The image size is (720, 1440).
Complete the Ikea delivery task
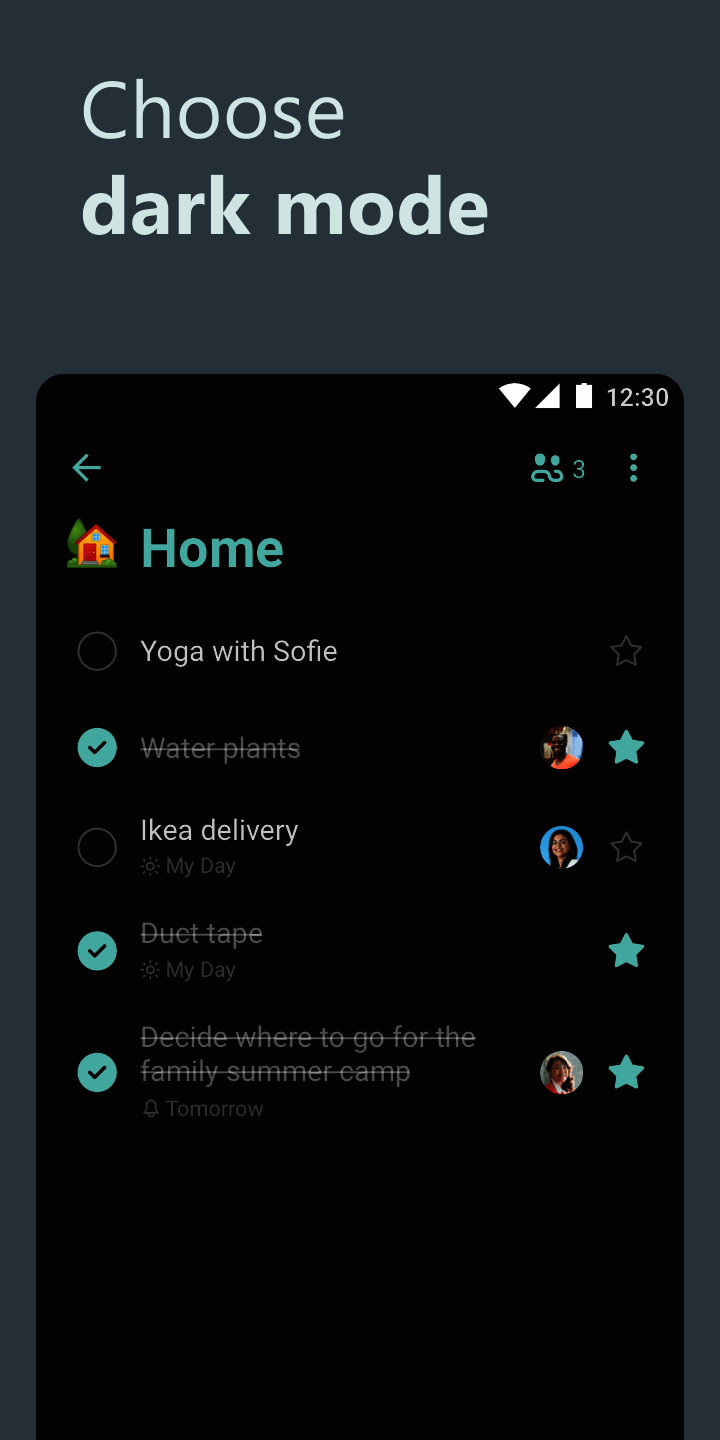(97, 847)
